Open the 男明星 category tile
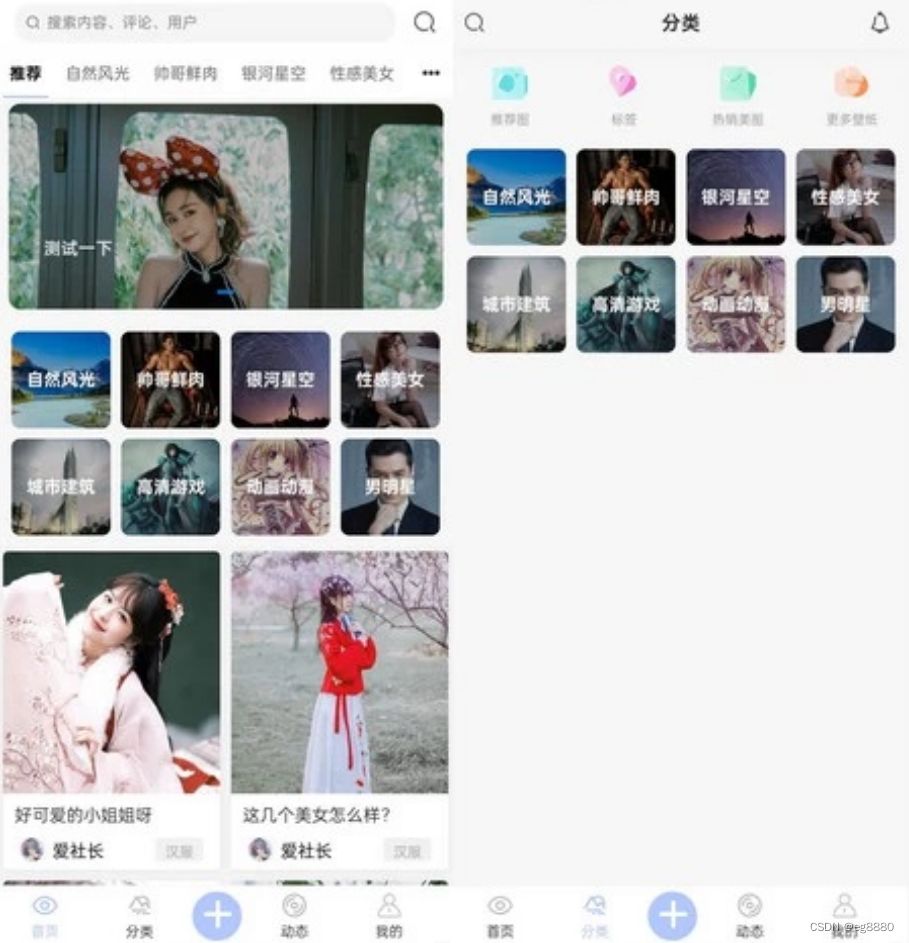This screenshot has width=909, height=943. point(390,486)
